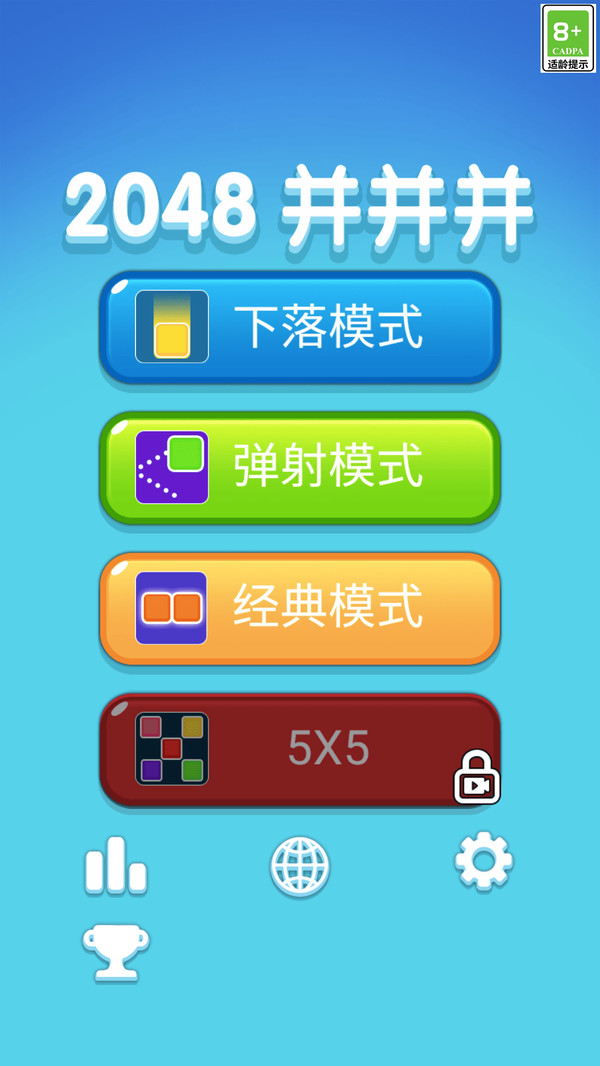
Task: Tap the 8+ CADPA age rating badge
Action: point(568,38)
